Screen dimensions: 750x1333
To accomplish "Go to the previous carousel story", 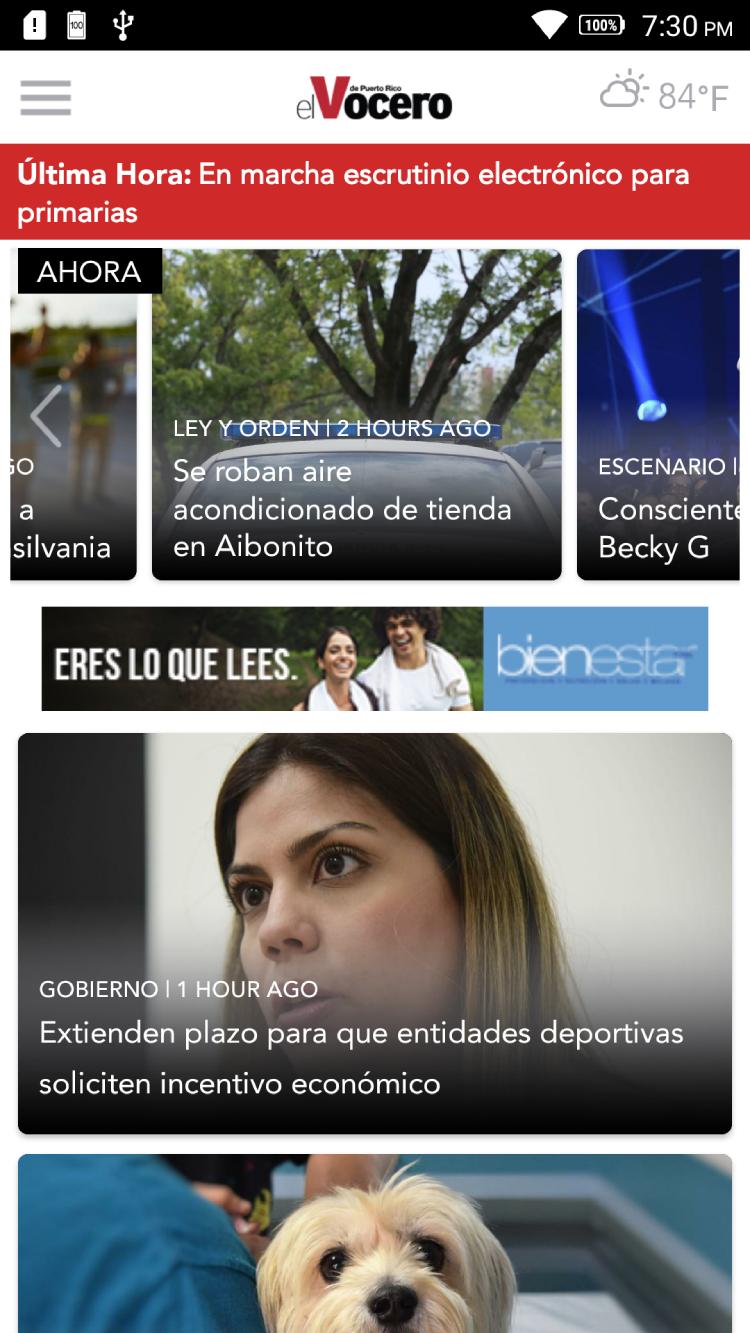I will pyautogui.click(x=46, y=416).
